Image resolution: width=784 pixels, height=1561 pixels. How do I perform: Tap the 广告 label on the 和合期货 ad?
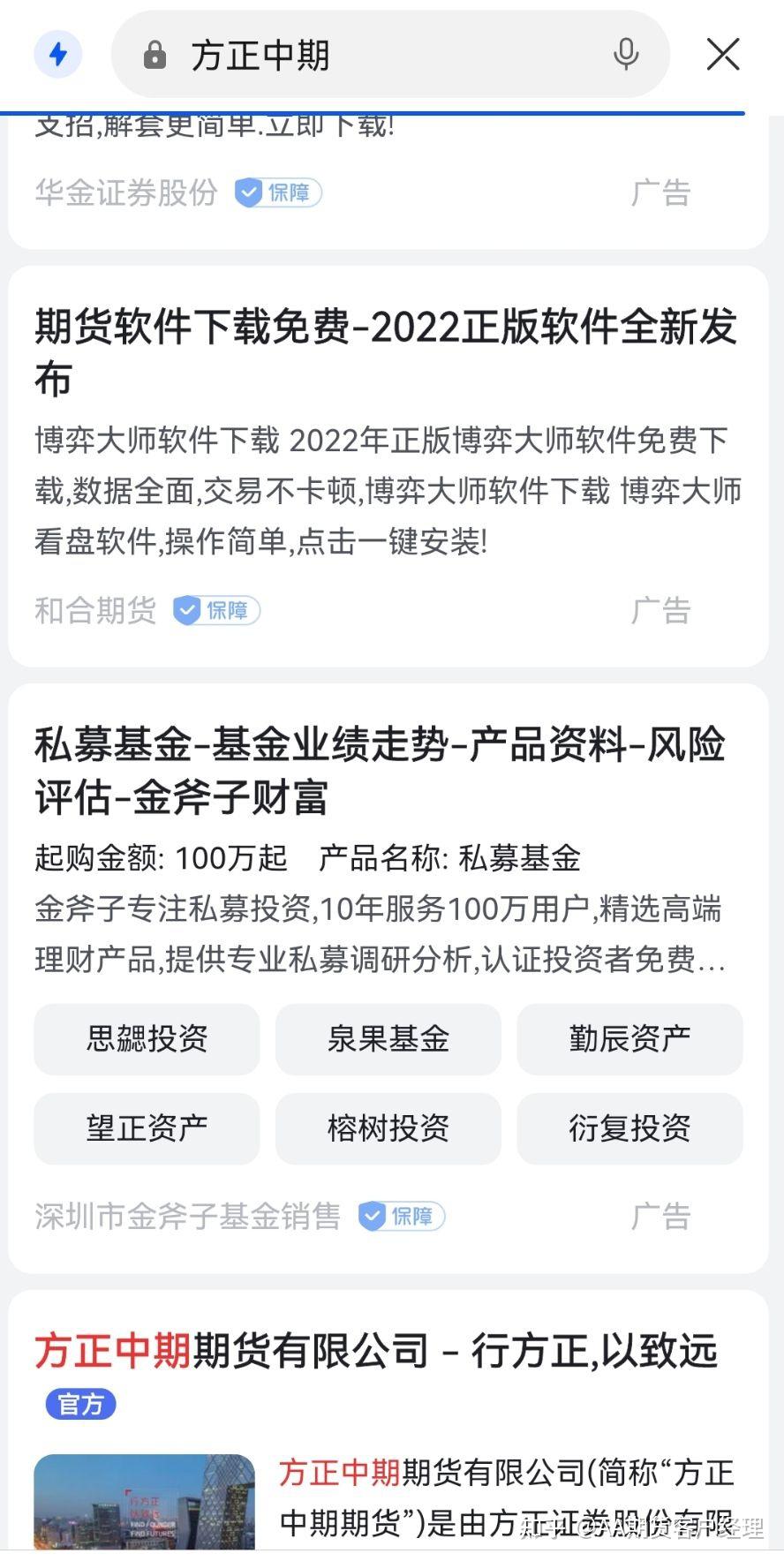click(660, 610)
